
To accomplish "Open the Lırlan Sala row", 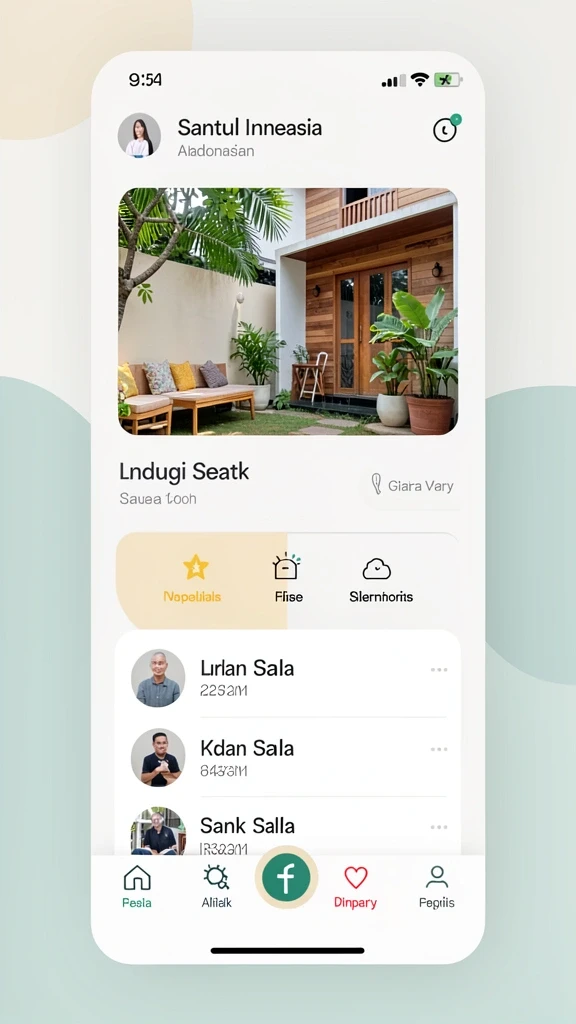I will pyautogui.click(x=288, y=678).
